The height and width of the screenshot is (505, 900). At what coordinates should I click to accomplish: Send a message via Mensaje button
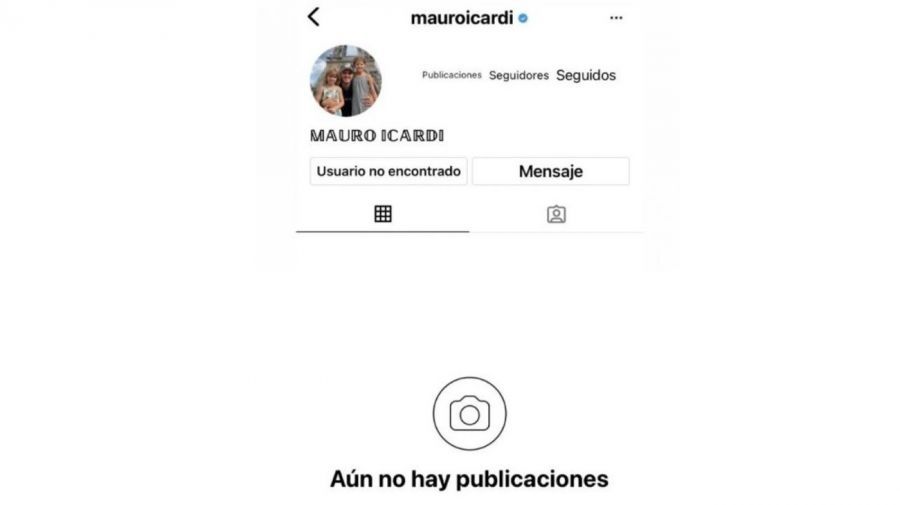(x=550, y=171)
